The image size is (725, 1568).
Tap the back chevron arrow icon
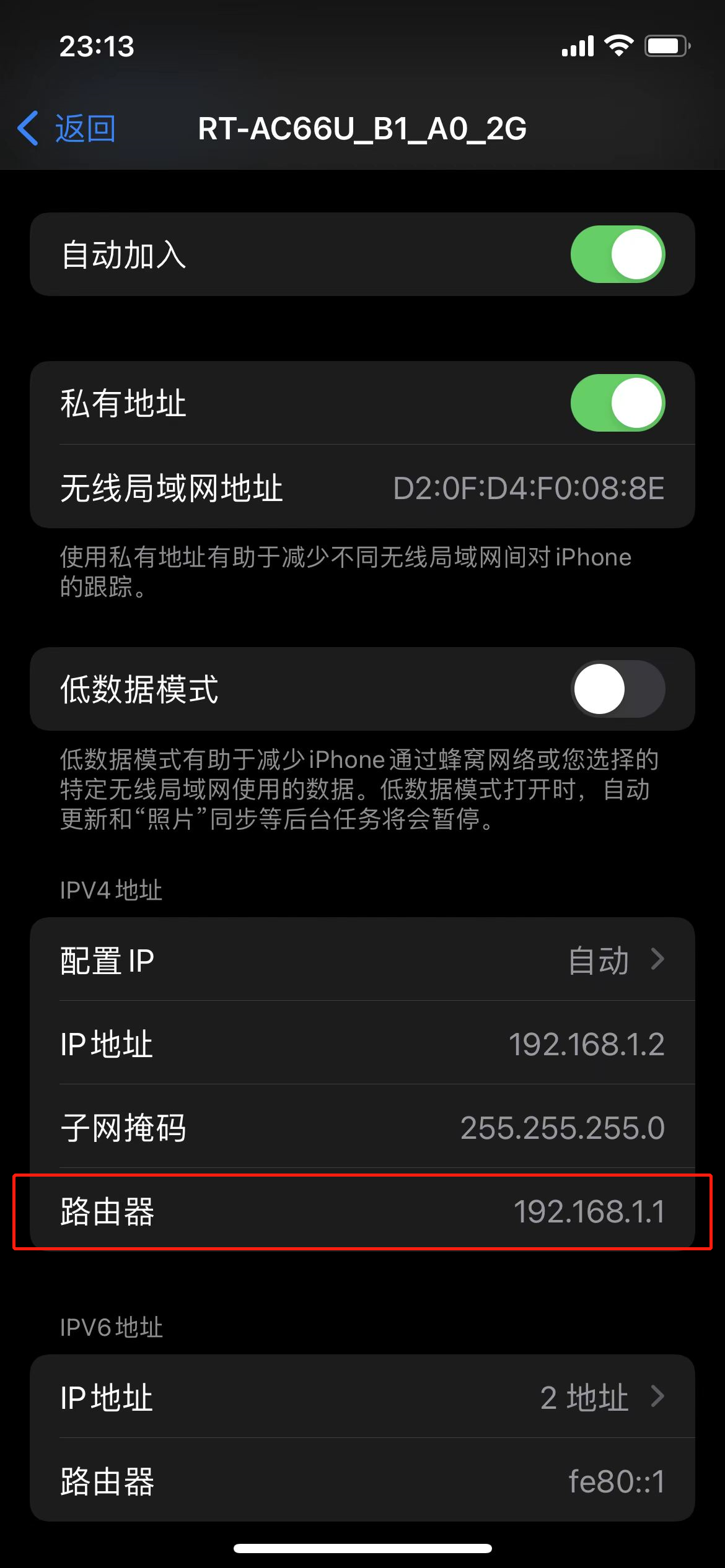(x=28, y=130)
